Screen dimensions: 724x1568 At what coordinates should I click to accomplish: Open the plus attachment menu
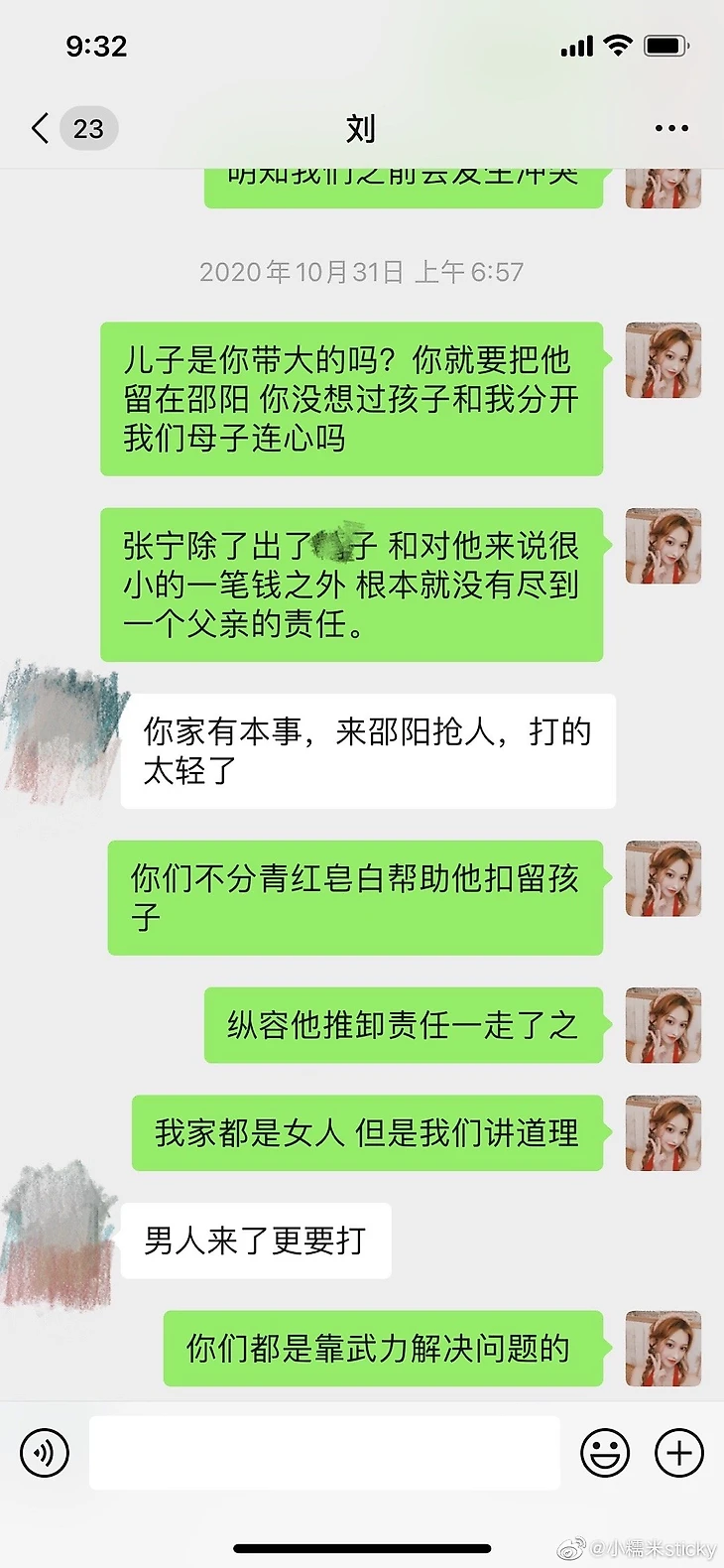click(679, 1453)
